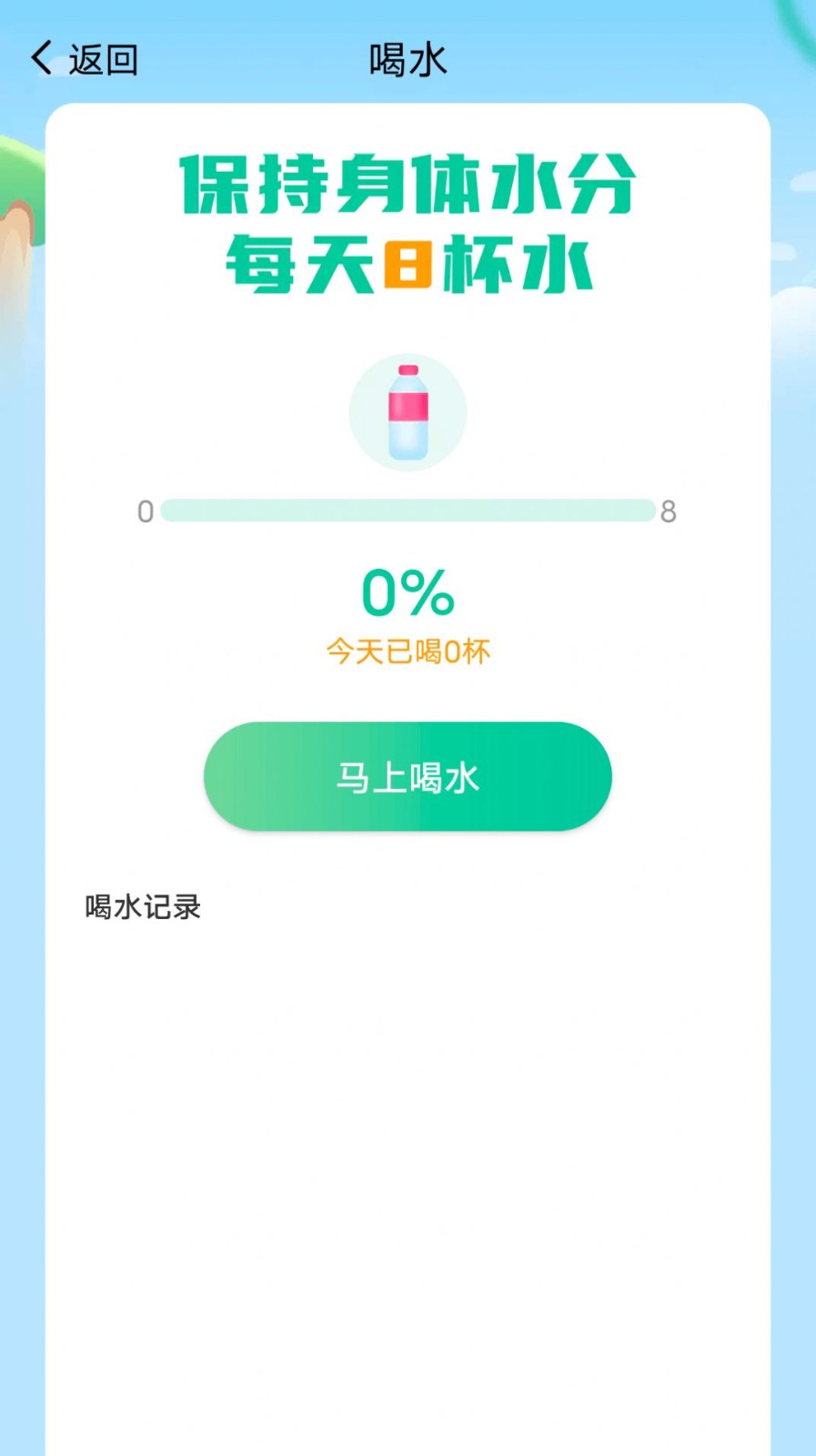This screenshot has width=816, height=1456.
Task: Click the back chevron arrow icon
Action: (40, 56)
